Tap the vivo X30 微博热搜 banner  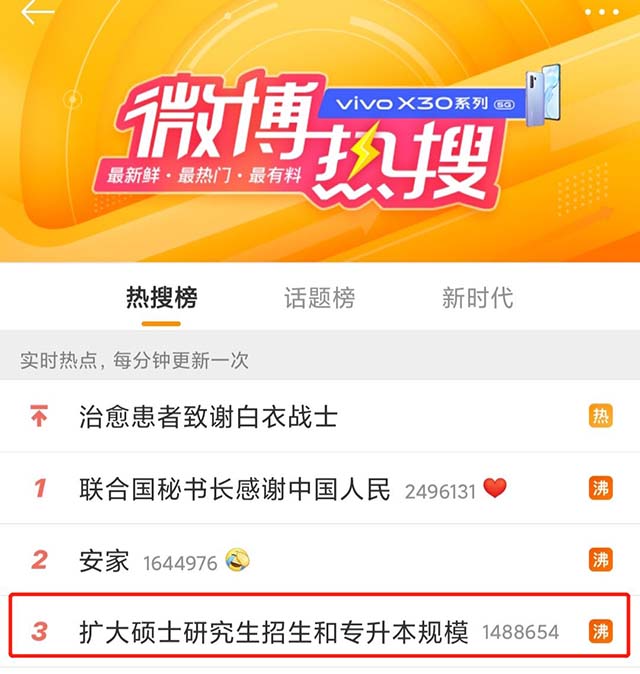tap(320, 140)
